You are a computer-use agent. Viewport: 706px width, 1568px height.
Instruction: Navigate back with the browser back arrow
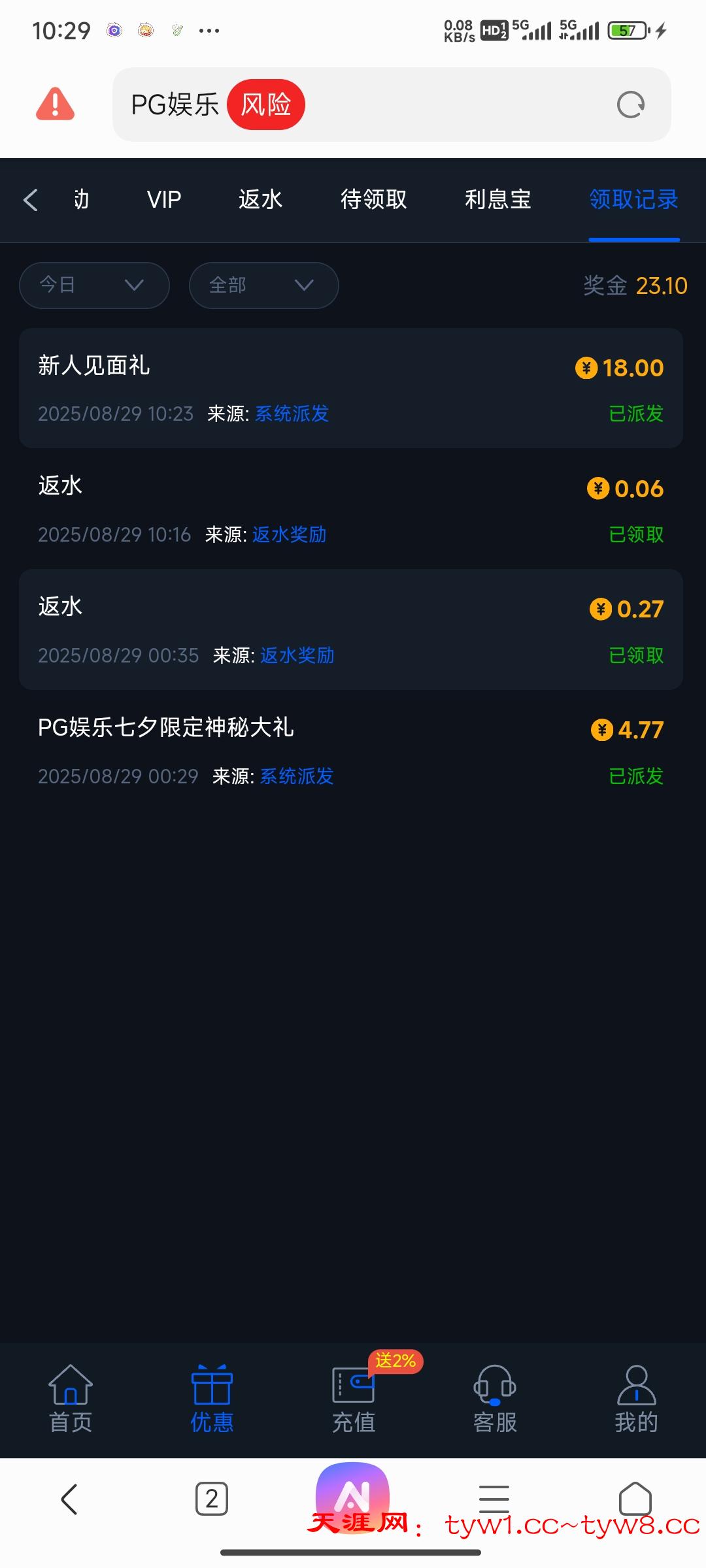click(x=69, y=1499)
